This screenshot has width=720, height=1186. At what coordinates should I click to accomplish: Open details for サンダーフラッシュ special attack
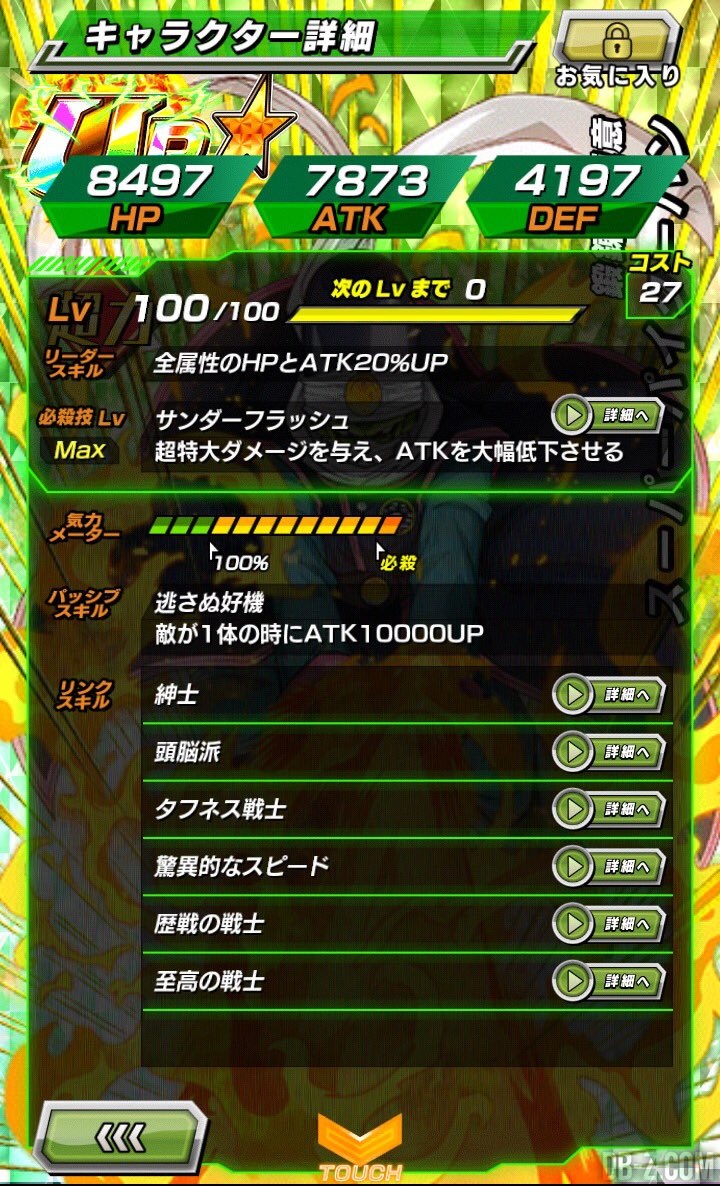click(608, 415)
